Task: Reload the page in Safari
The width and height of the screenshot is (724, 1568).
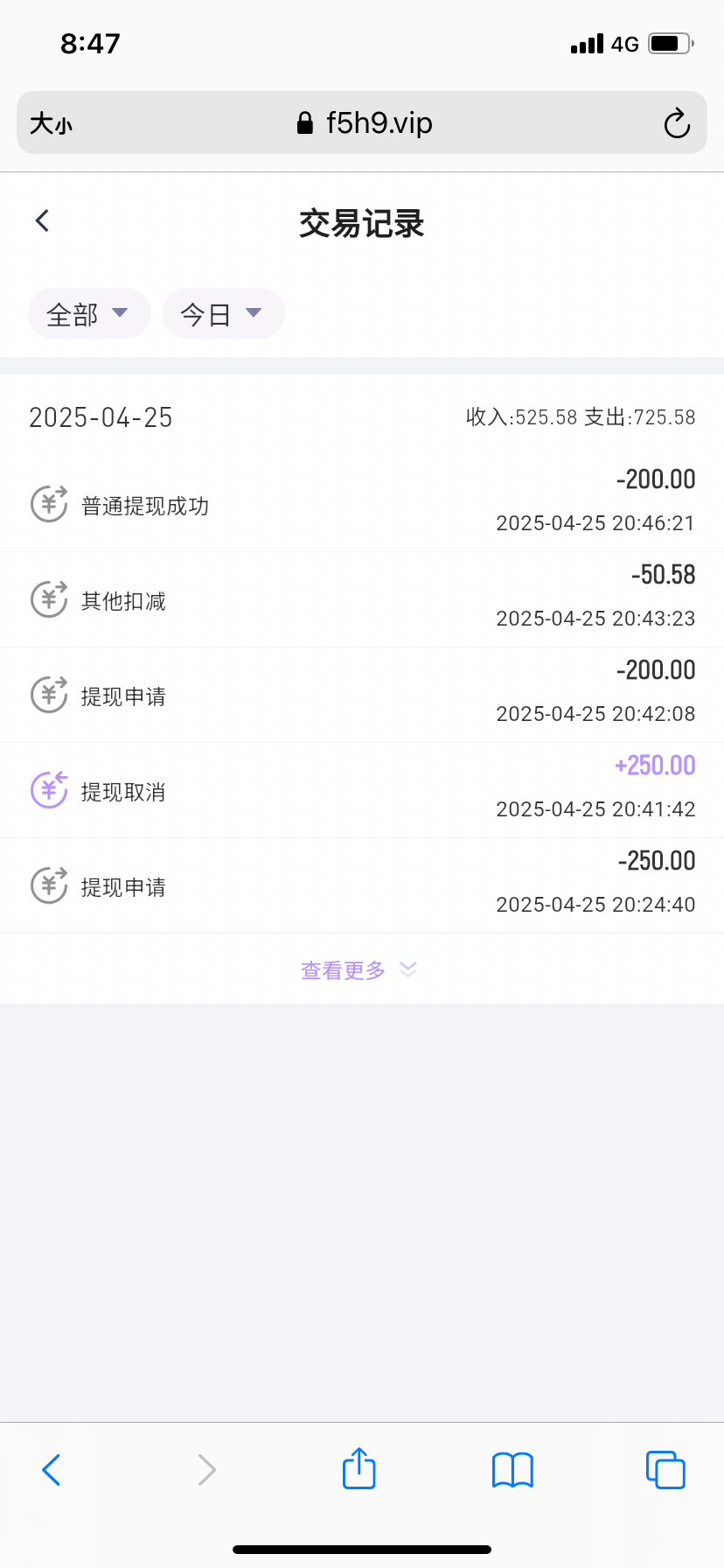Action: 677,123
